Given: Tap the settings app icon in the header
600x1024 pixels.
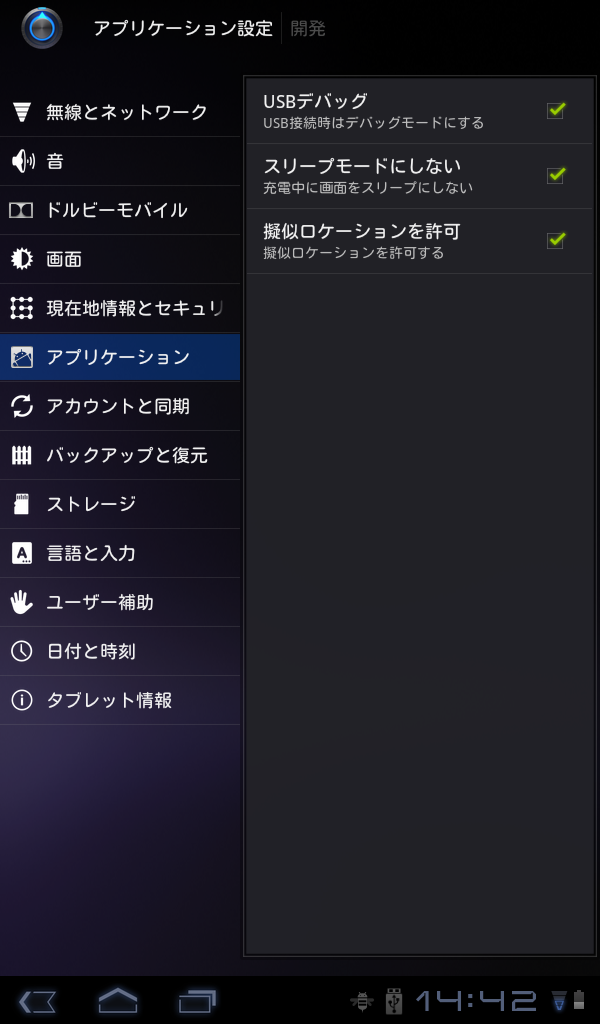Looking at the screenshot, I should 42,28.
